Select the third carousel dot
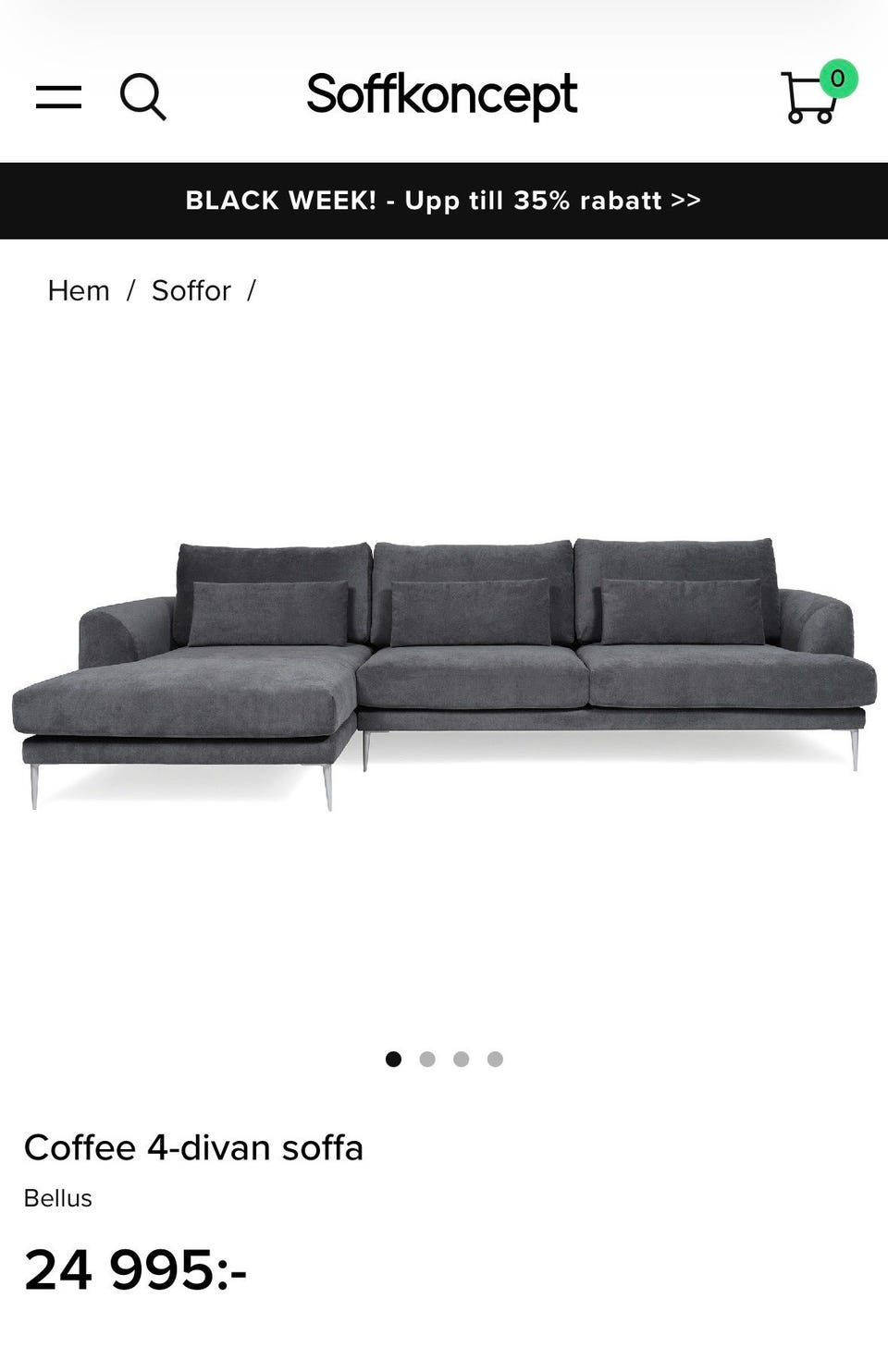This screenshot has width=888, height=1372. [462, 1059]
